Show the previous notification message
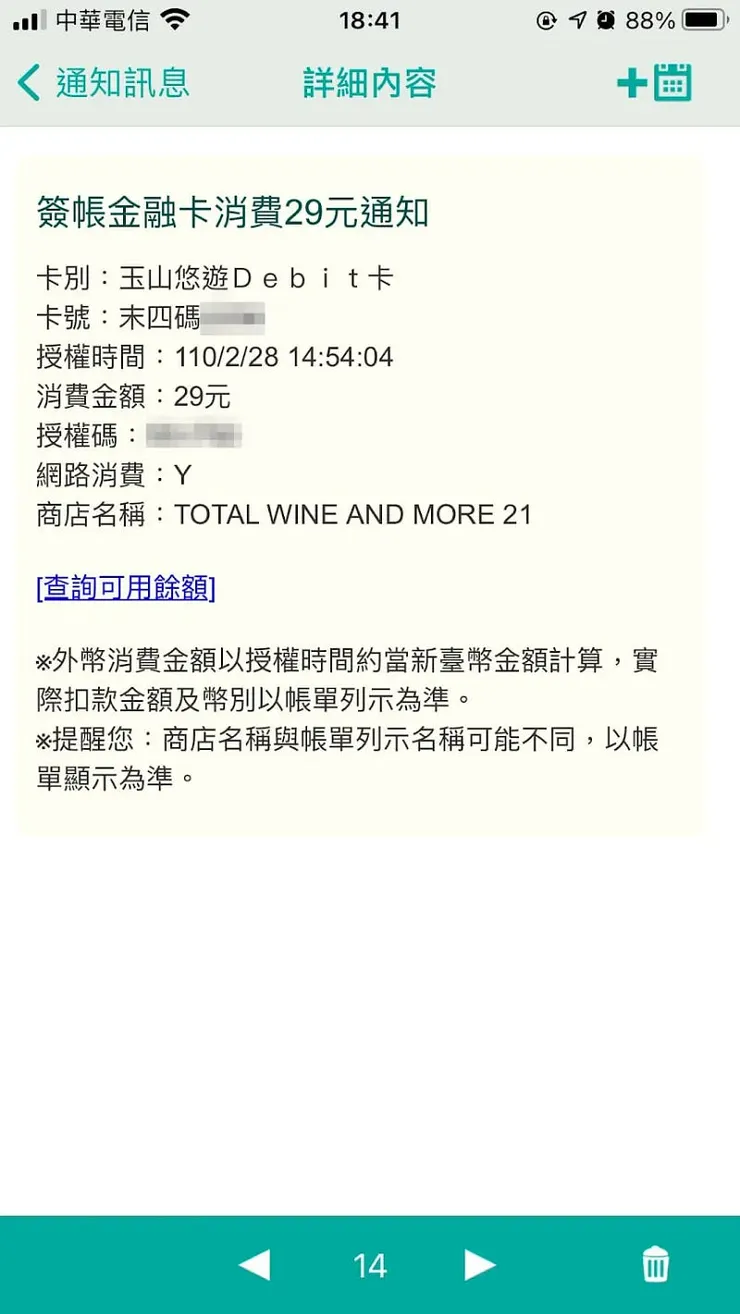The height and width of the screenshot is (1314, 740). click(x=254, y=1265)
